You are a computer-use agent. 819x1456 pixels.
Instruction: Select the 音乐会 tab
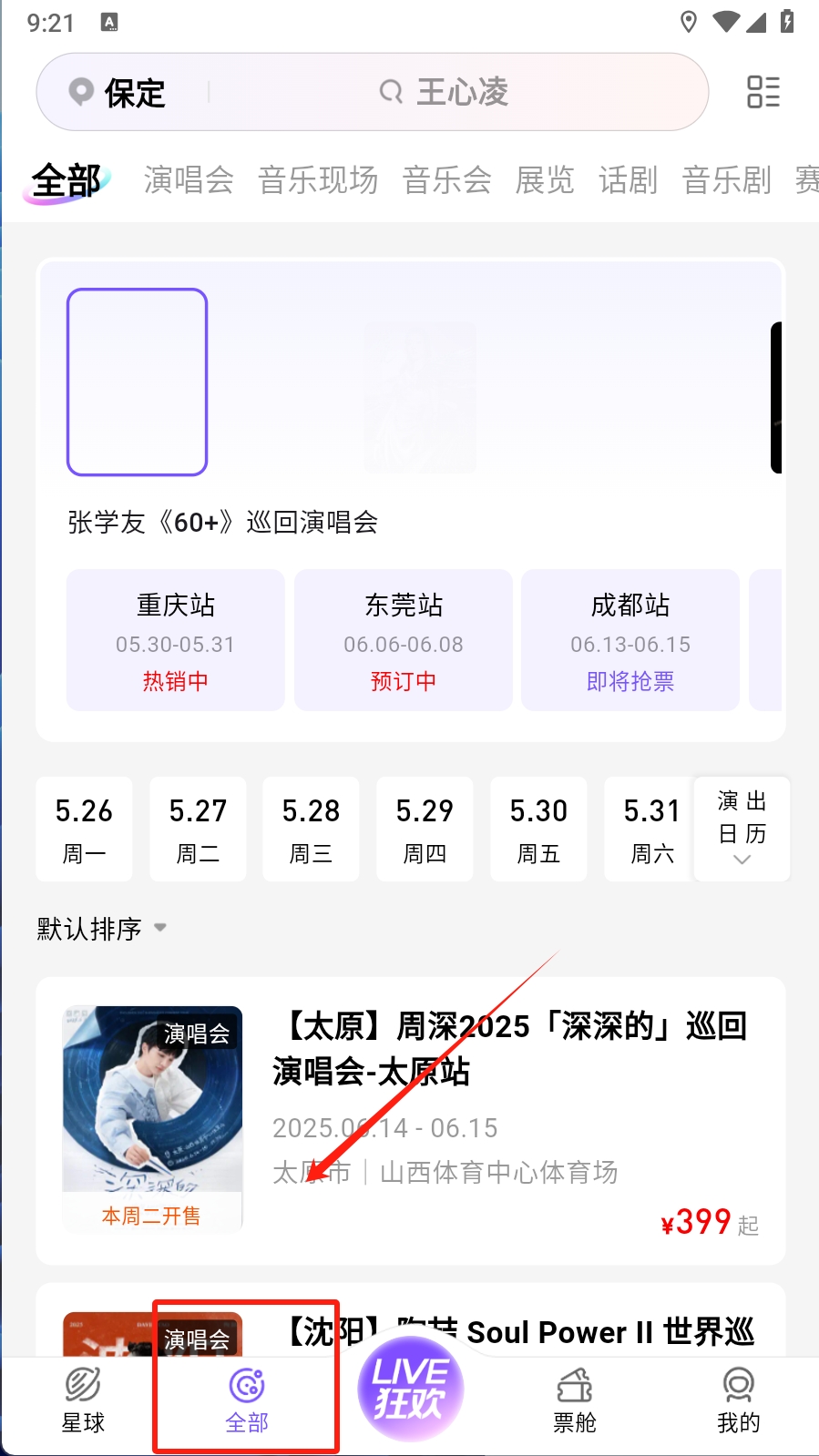coord(446,180)
